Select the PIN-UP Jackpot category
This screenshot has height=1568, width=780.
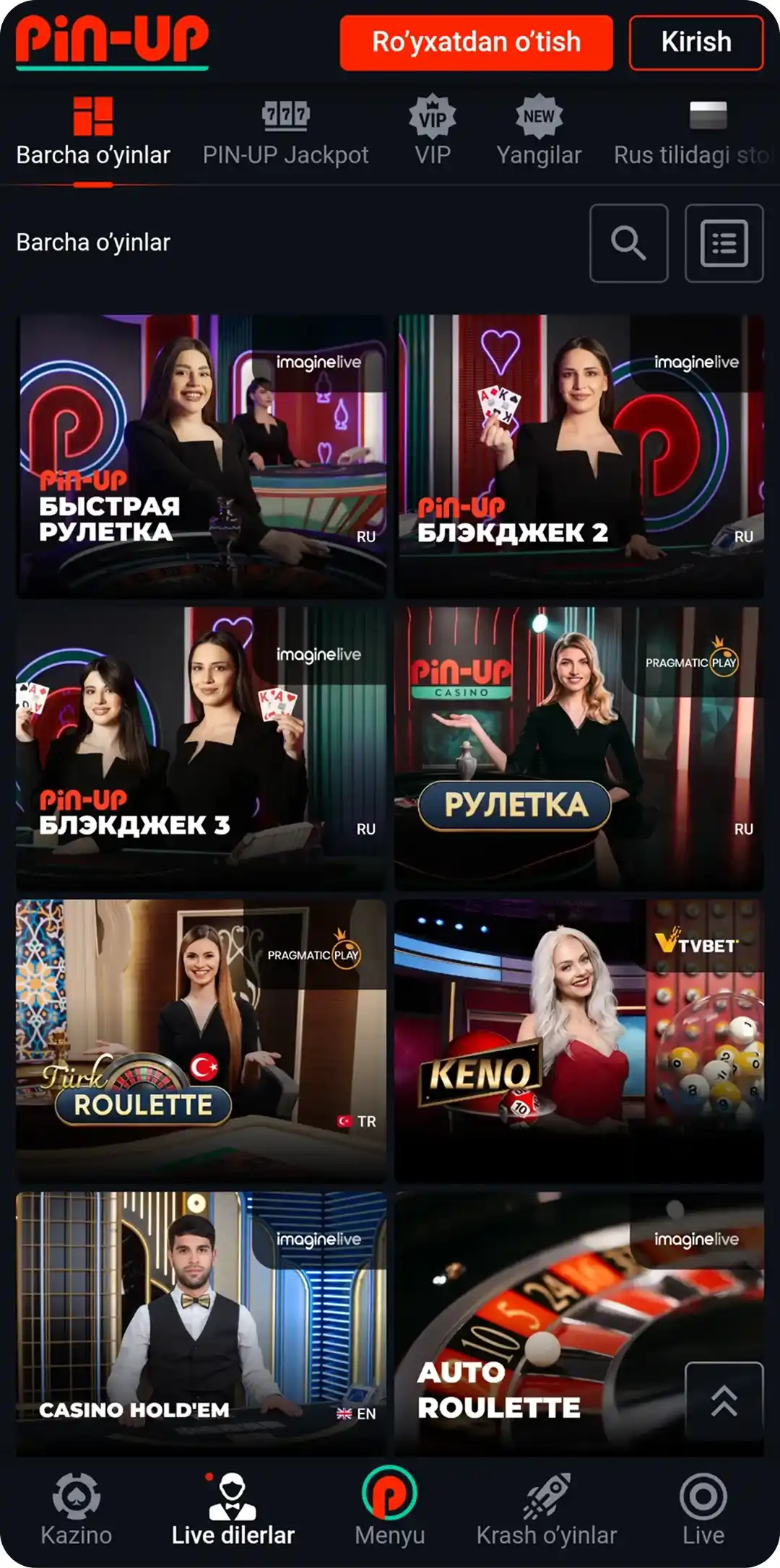[x=285, y=134]
